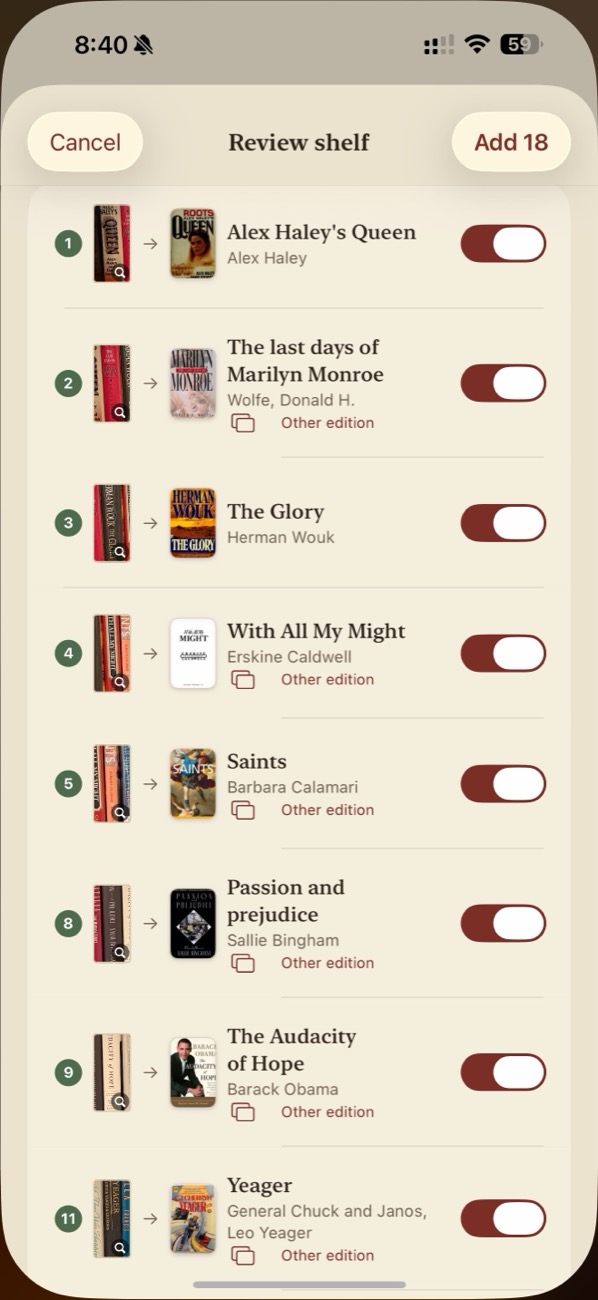Choose other edition for Marilyn Monroe book
Image resolution: width=598 pixels, height=1300 pixels.
[303, 423]
